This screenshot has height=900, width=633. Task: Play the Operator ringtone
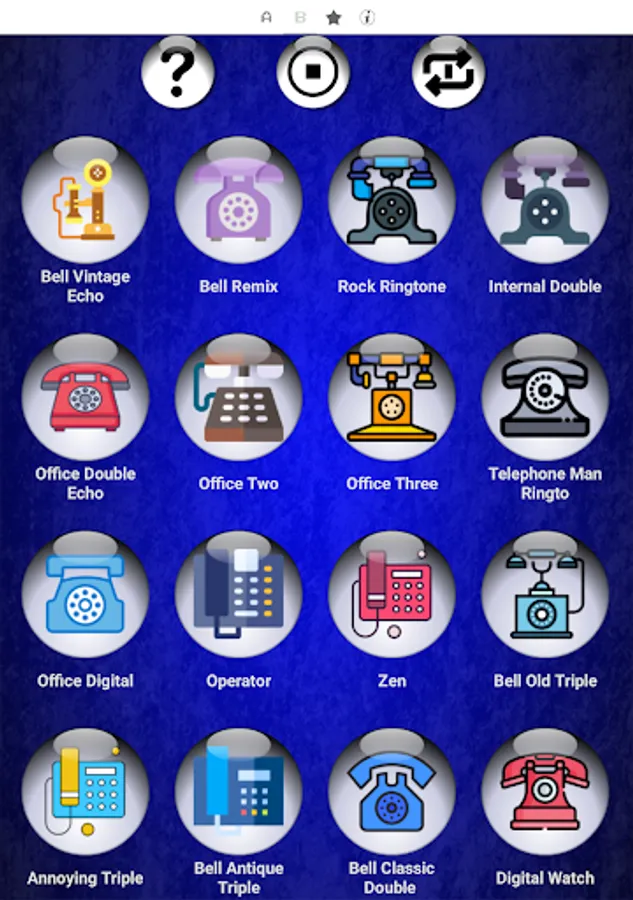tap(239, 595)
